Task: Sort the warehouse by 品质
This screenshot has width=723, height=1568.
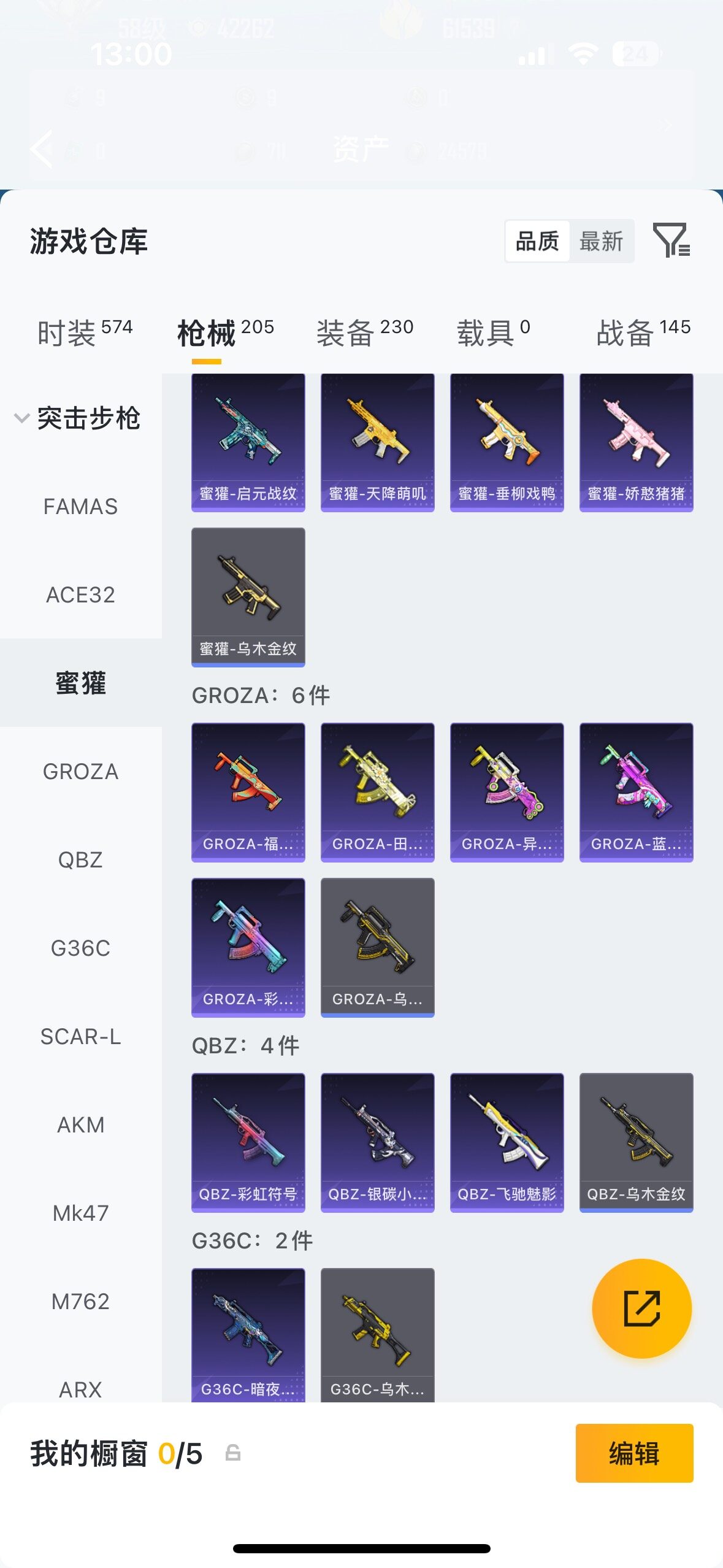Action: [537, 241]
